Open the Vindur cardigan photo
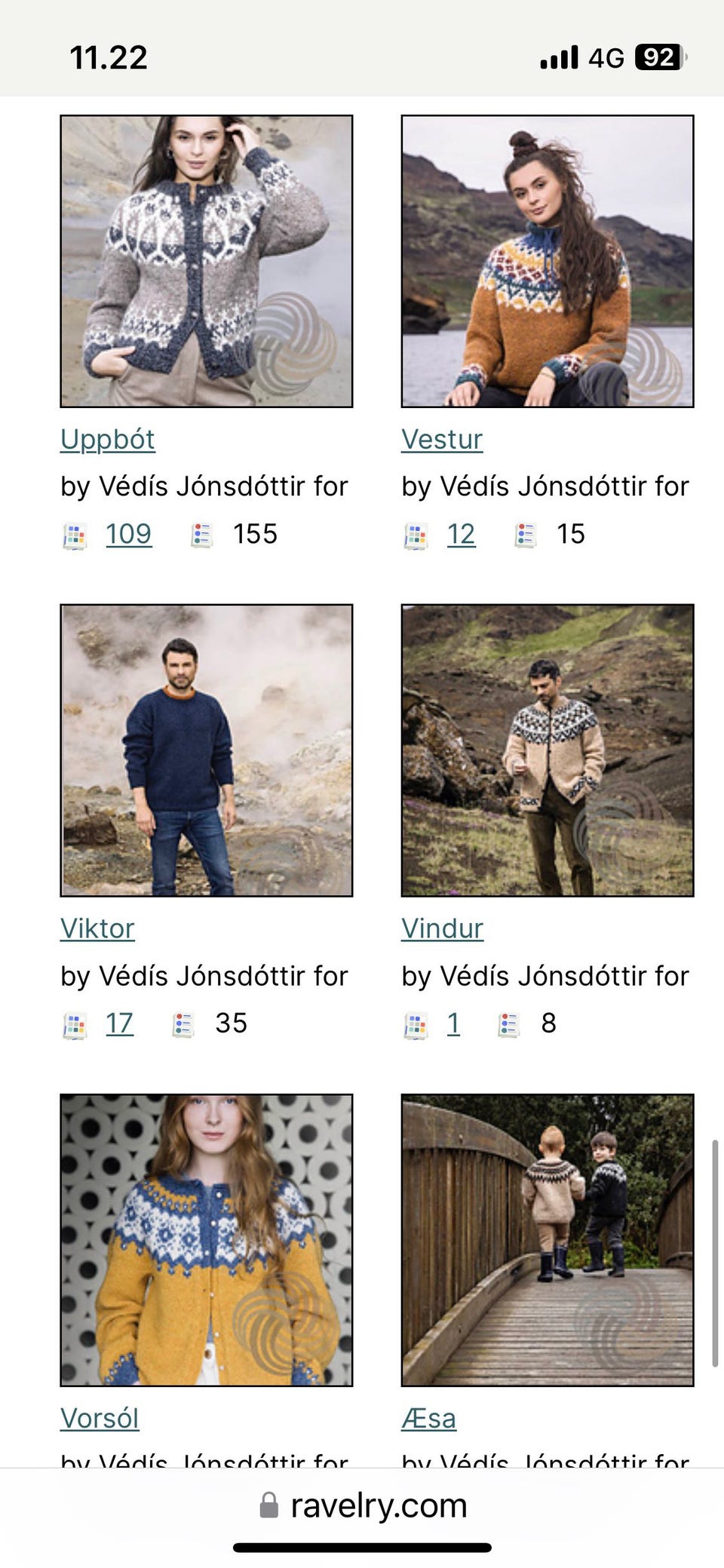Image resolution: width=724 pixels, height=1568 pixels. [547, 750]
